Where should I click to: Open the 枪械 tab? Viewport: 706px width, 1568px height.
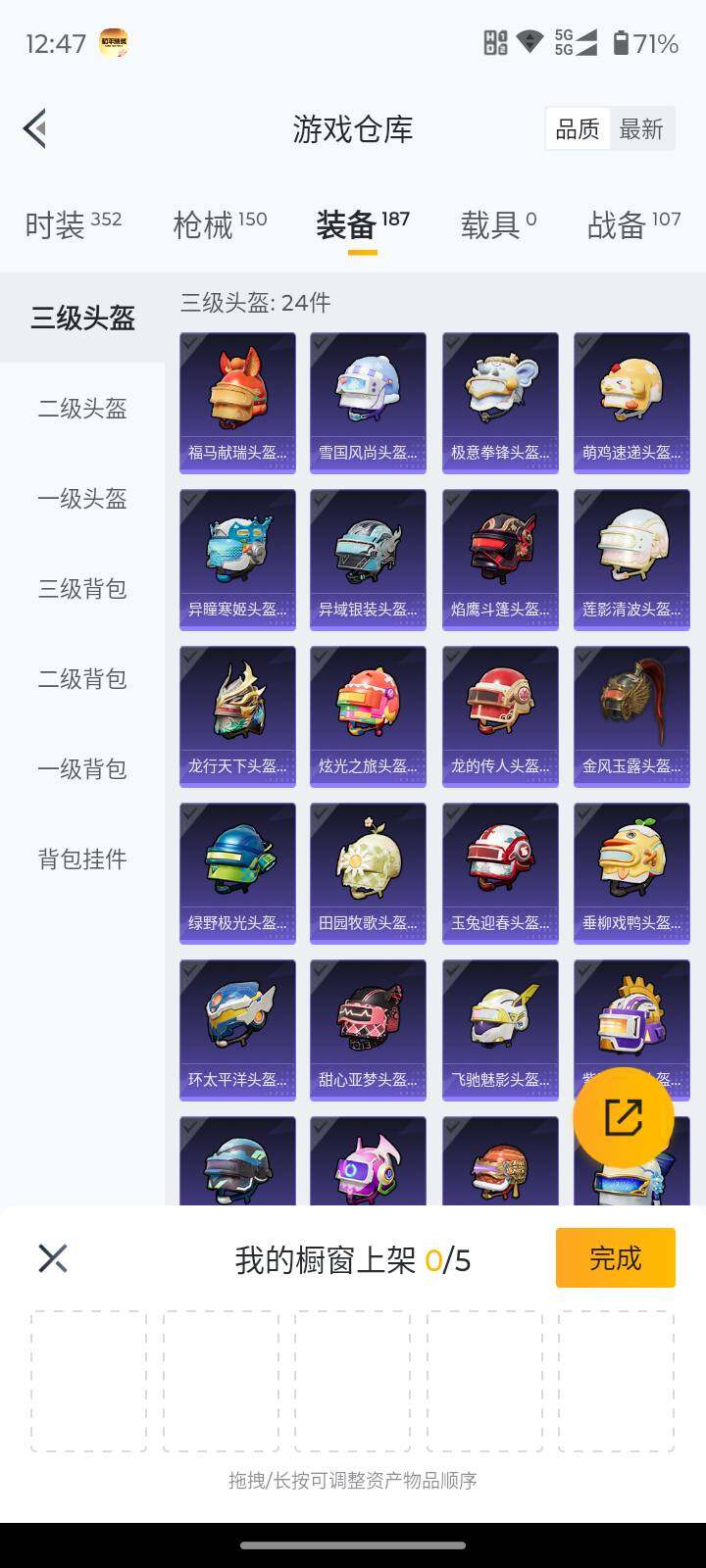tap(206, 225)
